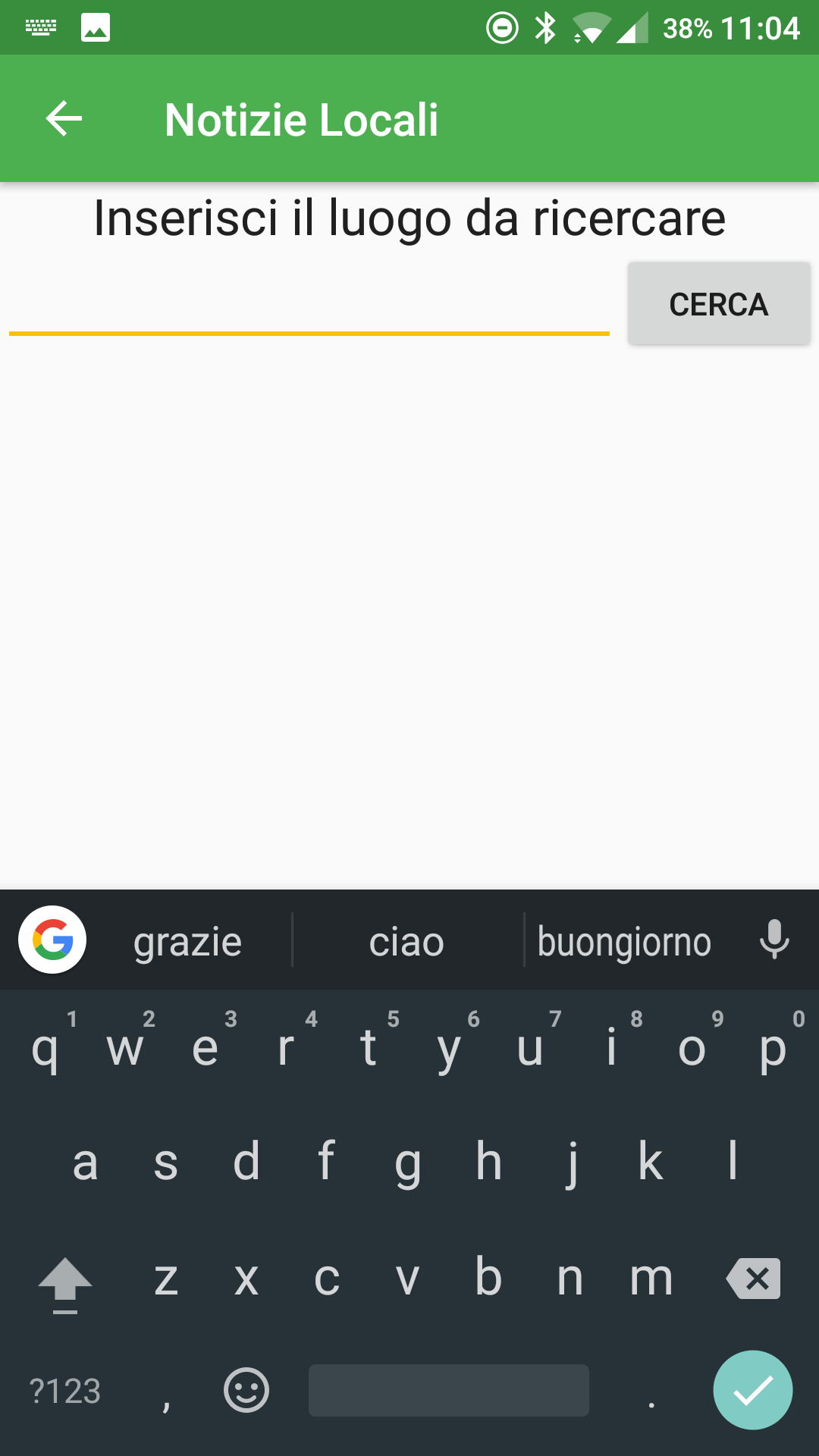Insert the 'buongiorno' keyboard suggestion
819x1456 pixels.
click(x=624, y=942)
